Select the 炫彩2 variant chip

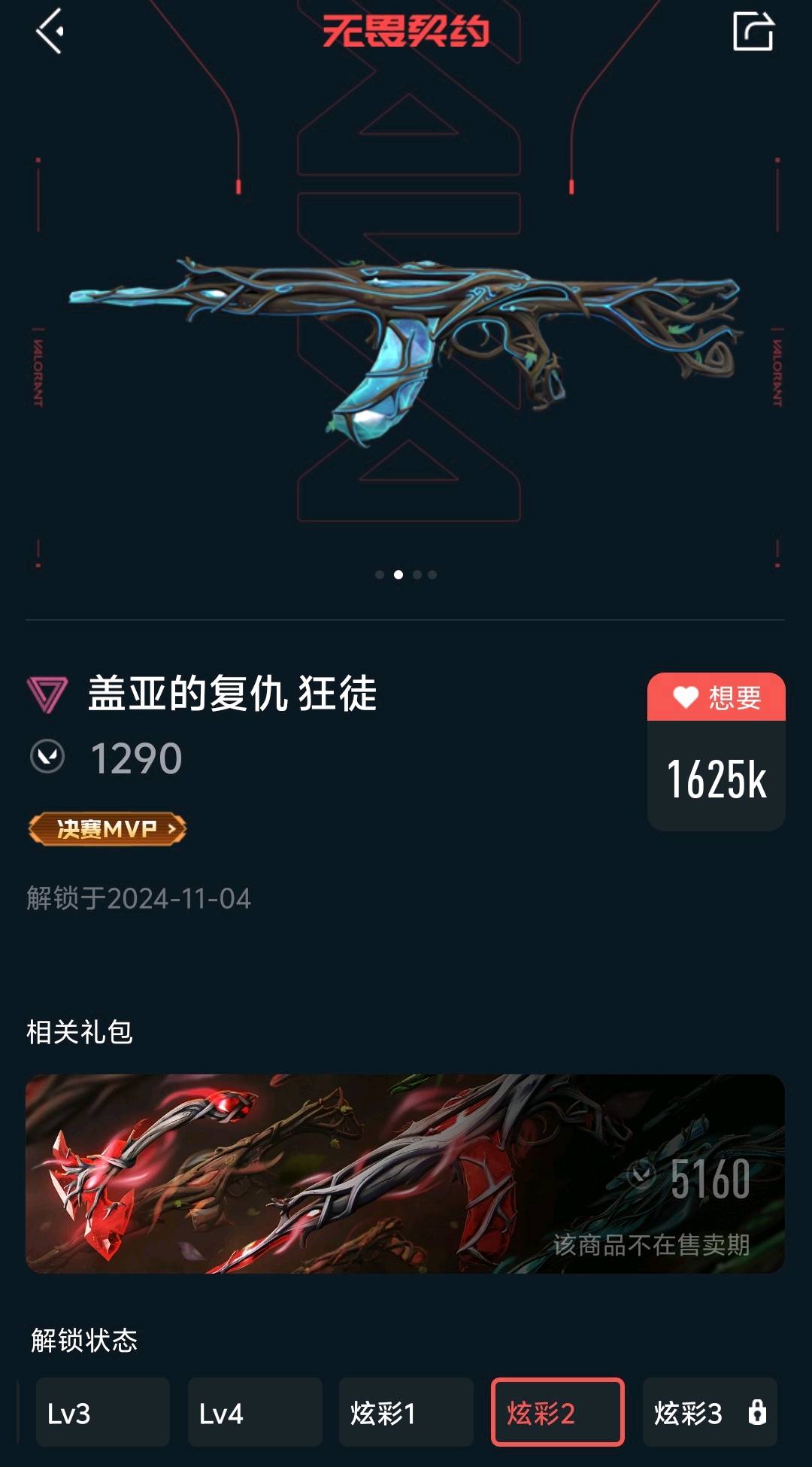pyautogui.click(x=557, y=1412)
